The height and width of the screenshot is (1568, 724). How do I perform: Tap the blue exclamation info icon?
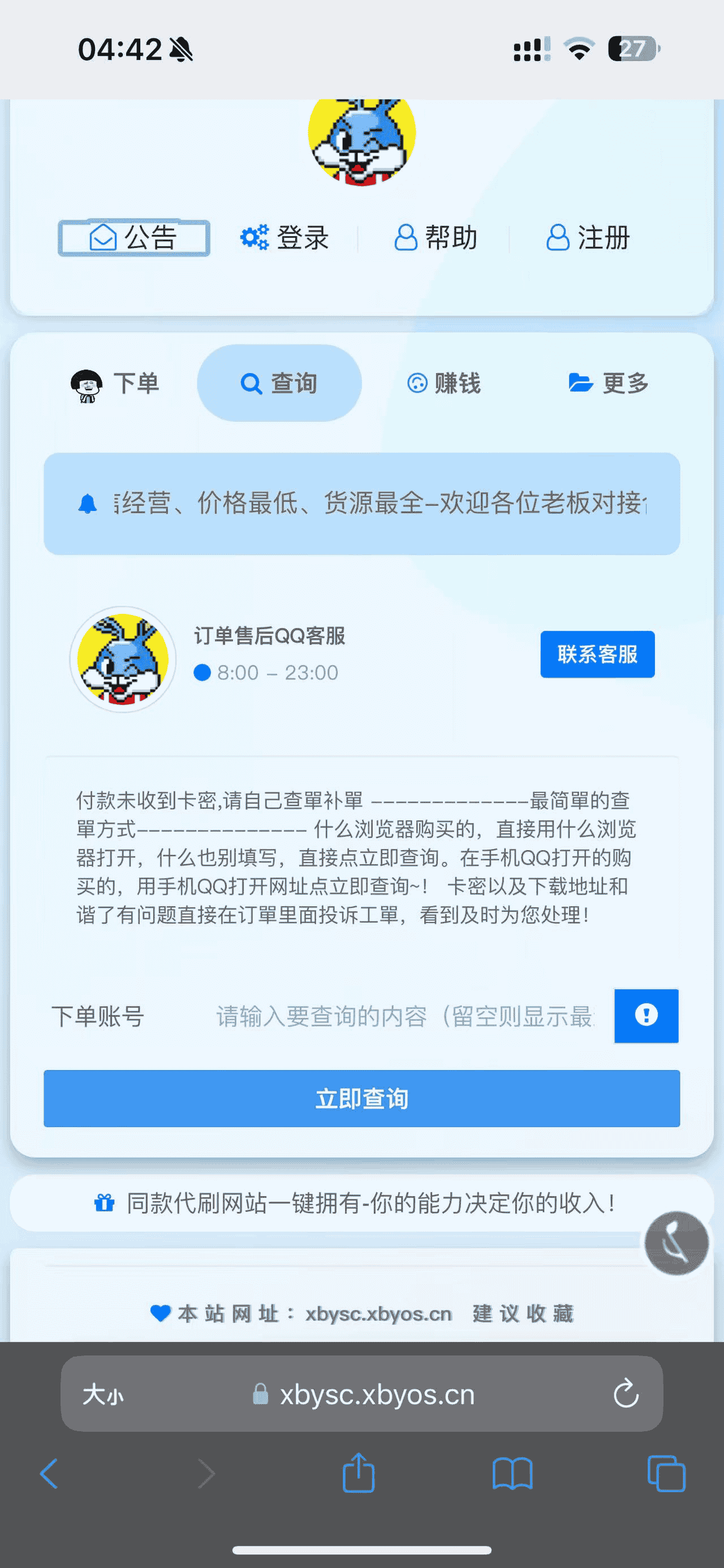tap(646, 1015)
